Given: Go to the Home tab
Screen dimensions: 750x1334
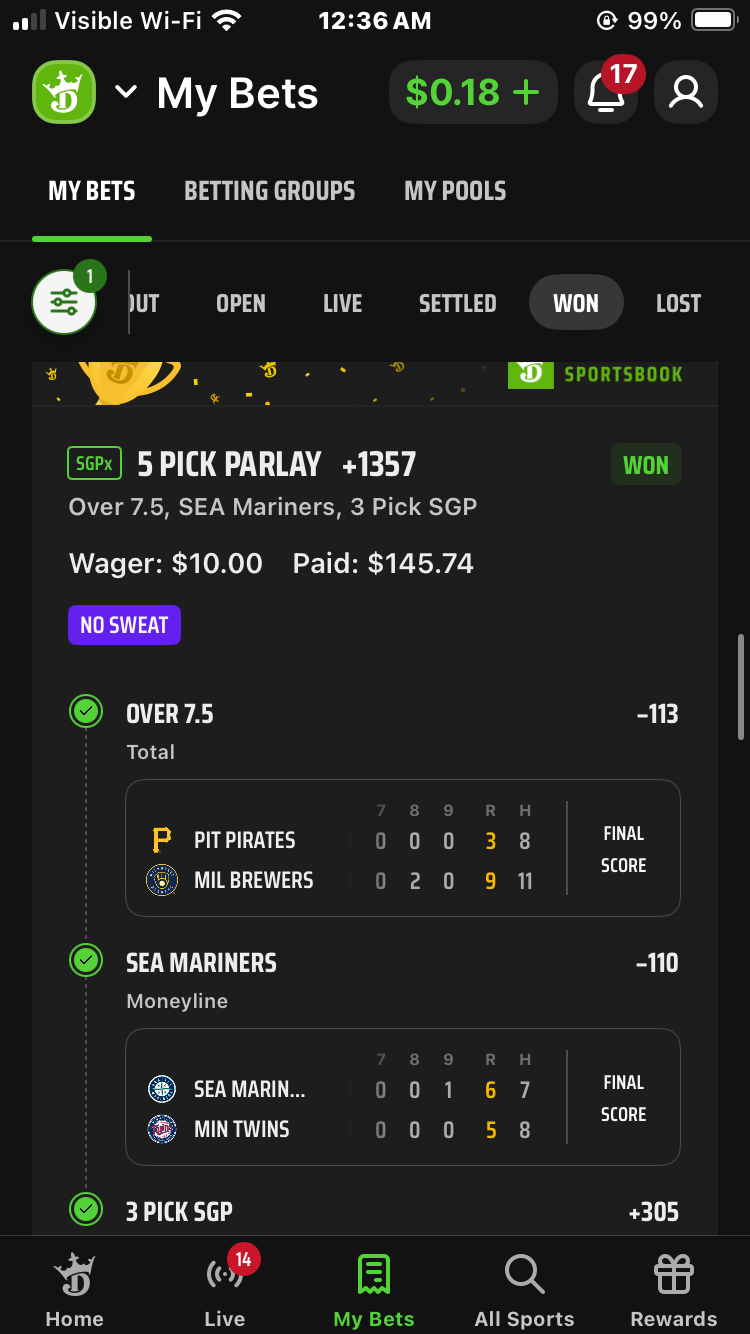Looking at the screenshot, I should [74, 1290].
